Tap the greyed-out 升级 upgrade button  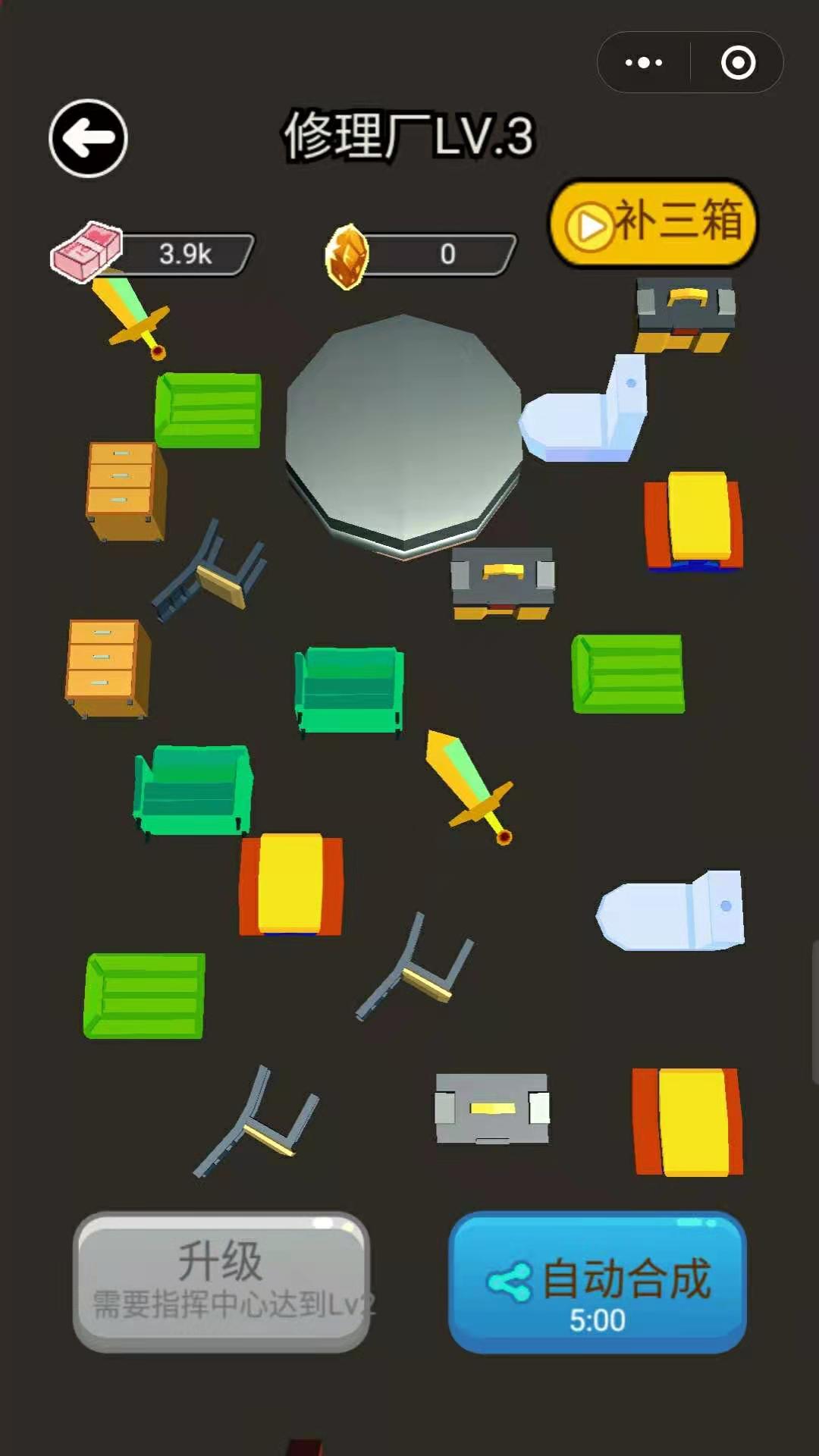221,1282
